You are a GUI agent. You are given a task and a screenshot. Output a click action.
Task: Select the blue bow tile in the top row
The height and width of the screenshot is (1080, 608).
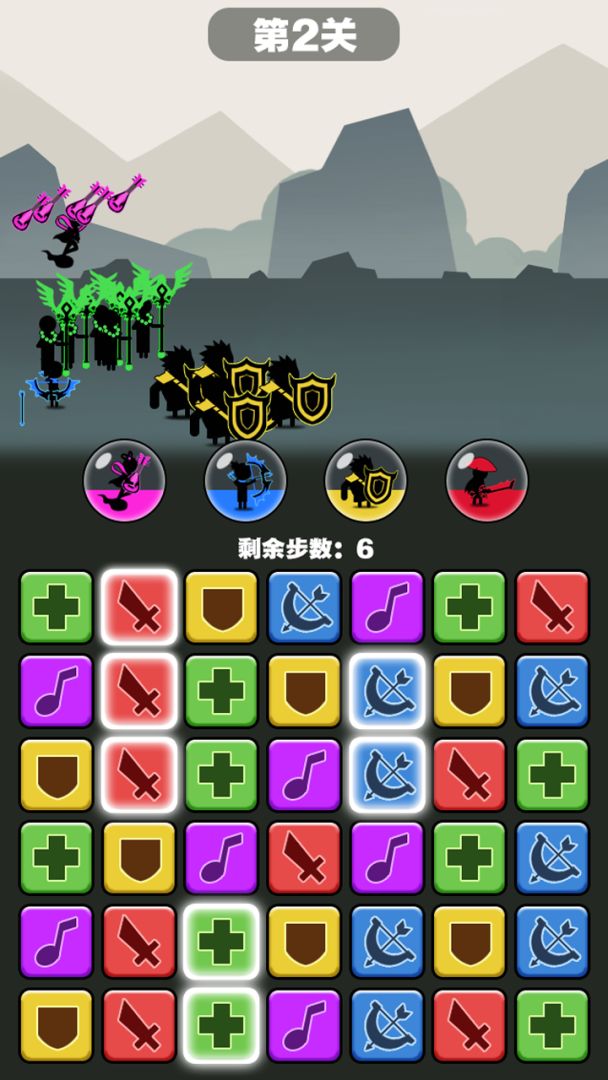coord(304,607)
